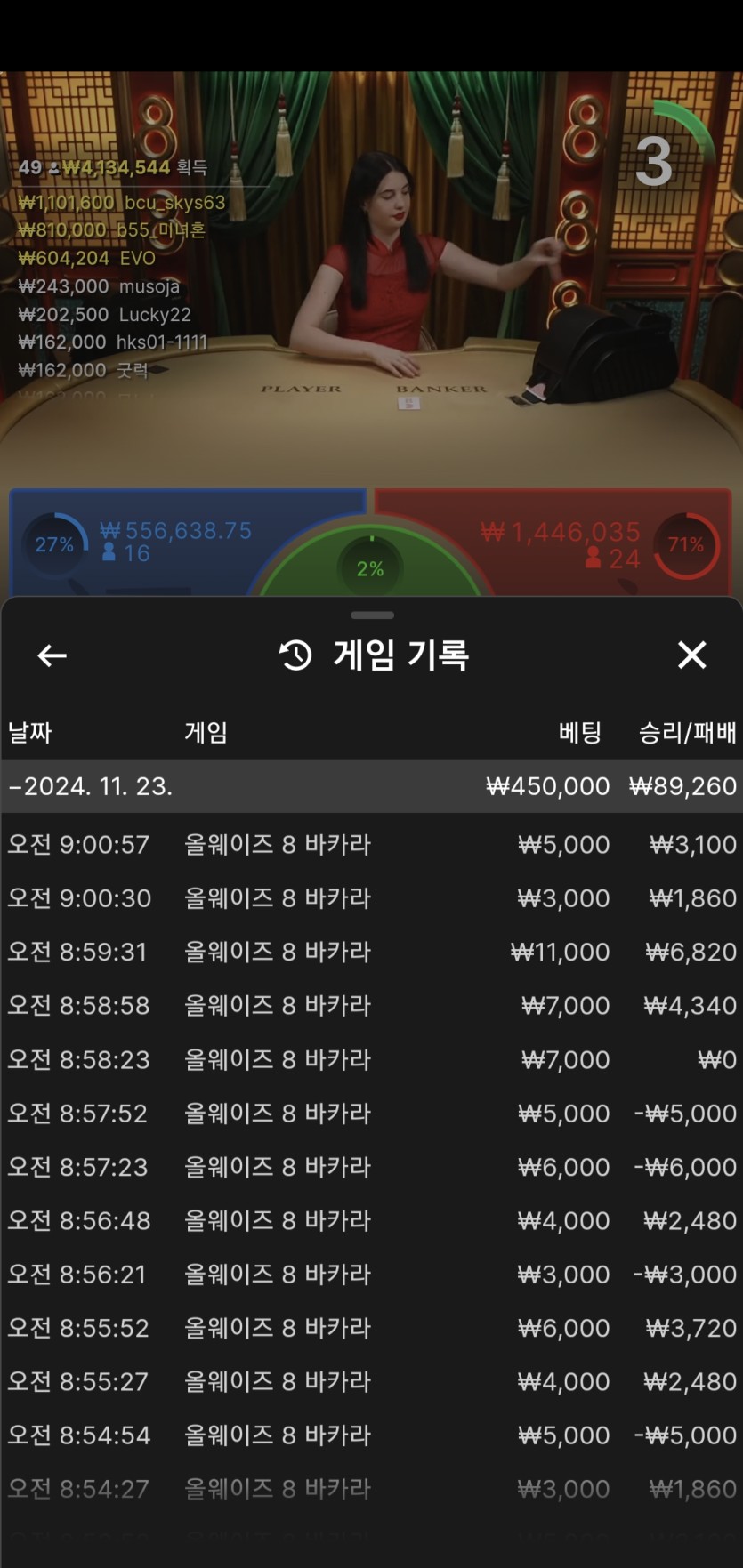Select the 오전 8:56:21 round entry
The width and height of the screenshot is (743, 1568).
pyautogui.click(x=371, y=1275)
